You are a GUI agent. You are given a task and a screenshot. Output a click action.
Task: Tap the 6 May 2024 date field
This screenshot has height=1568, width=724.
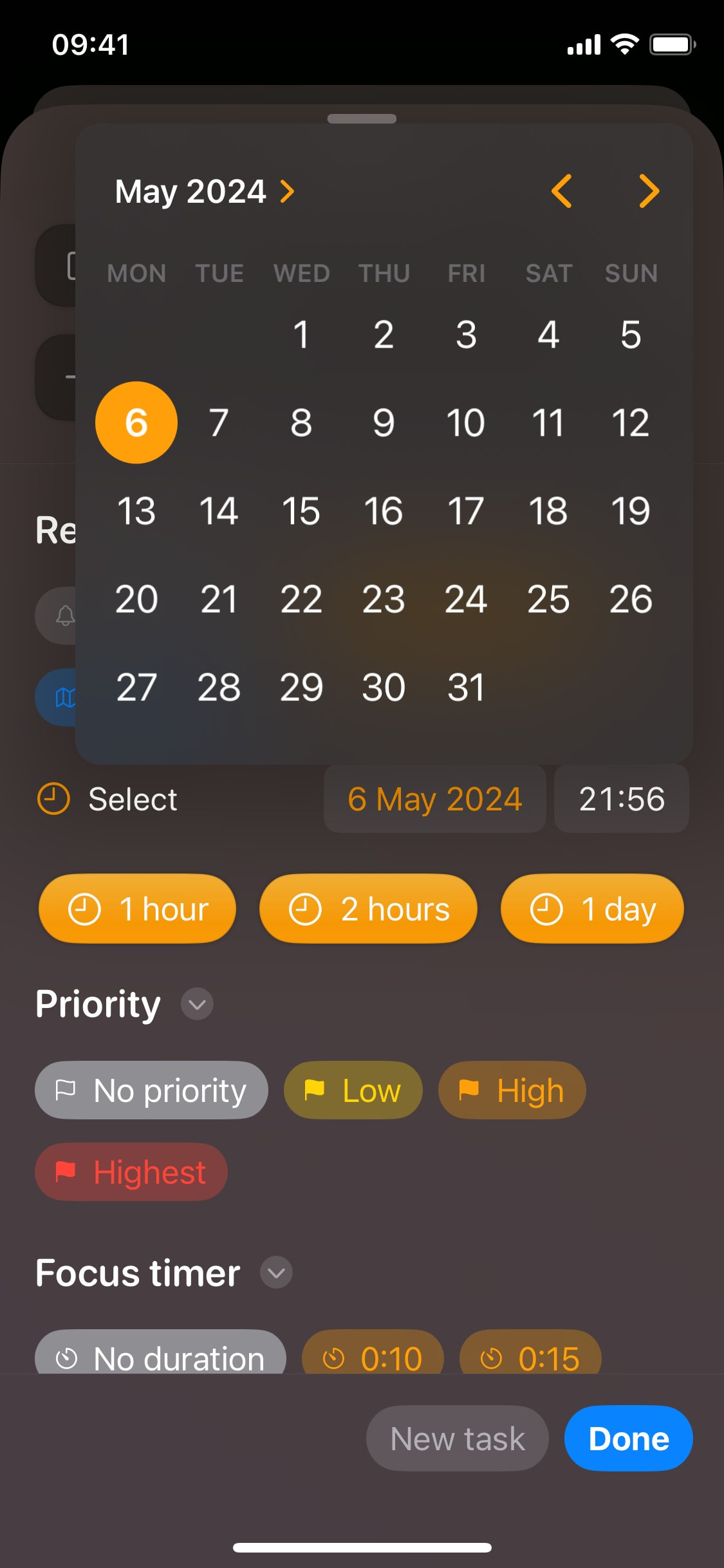[x=435, y=799]
